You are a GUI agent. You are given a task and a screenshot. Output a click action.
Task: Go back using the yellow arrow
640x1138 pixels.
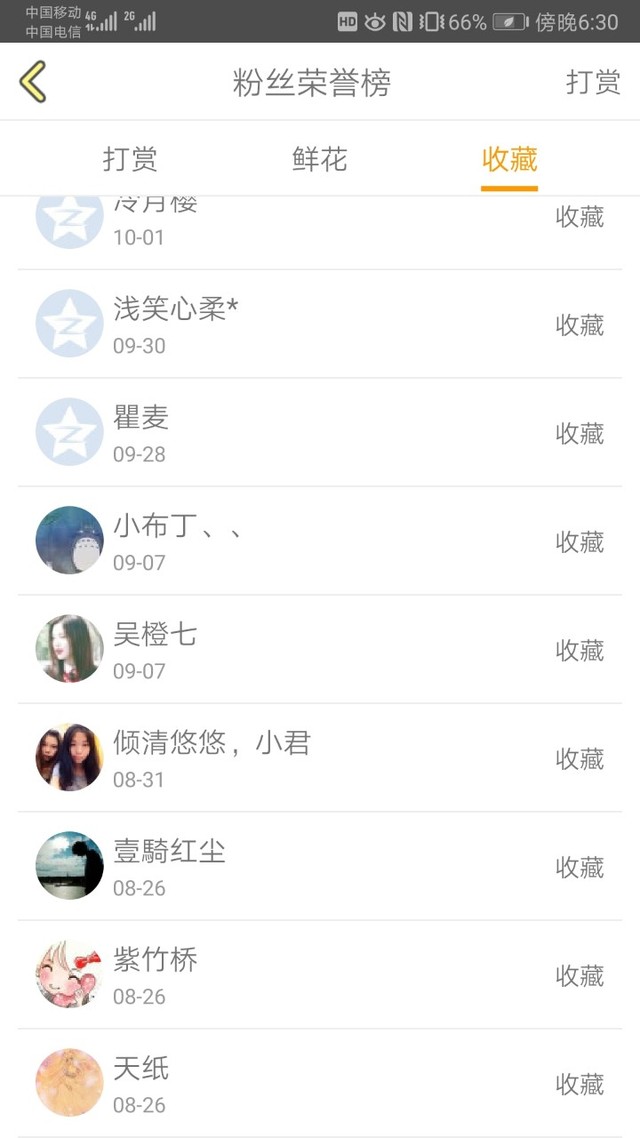(33, 82)
